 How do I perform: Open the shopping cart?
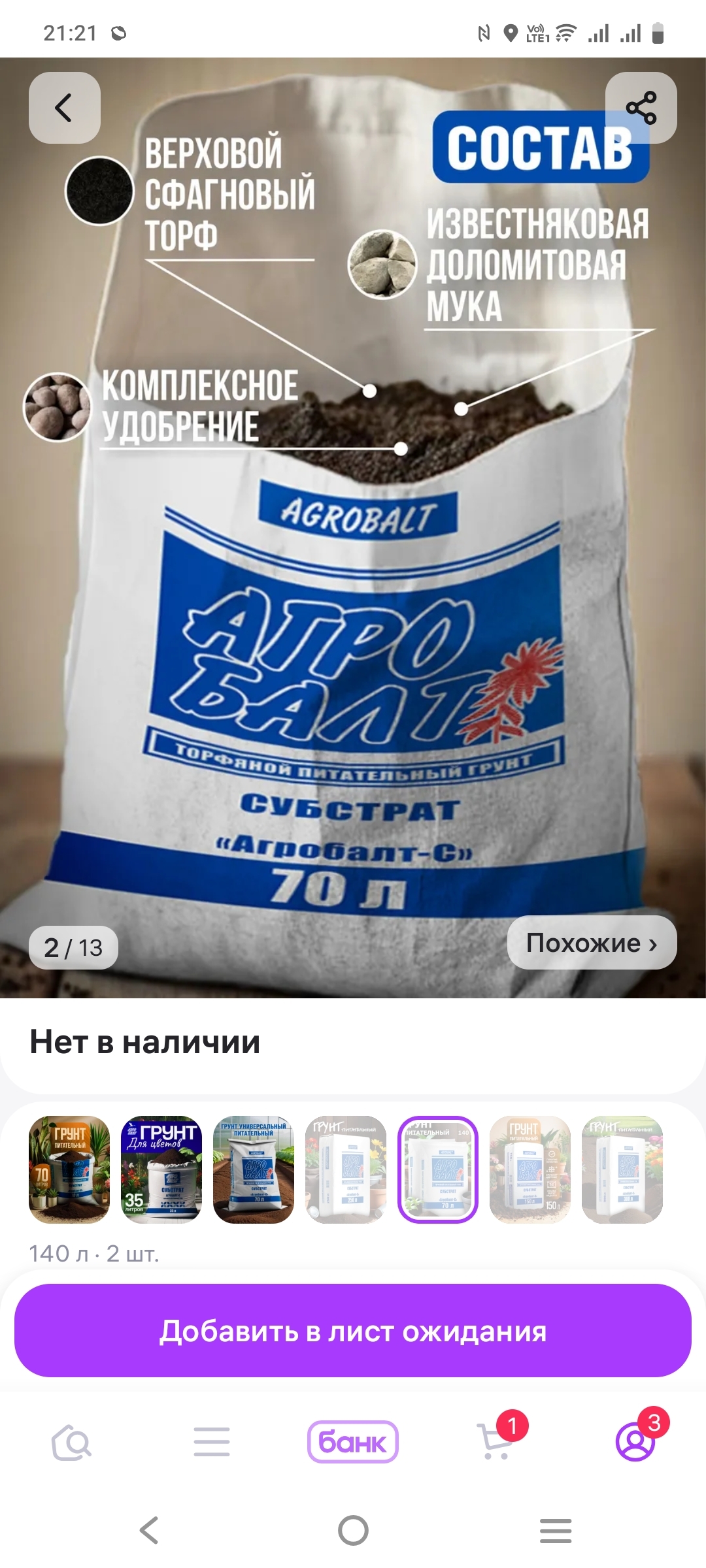(496, 1443)
